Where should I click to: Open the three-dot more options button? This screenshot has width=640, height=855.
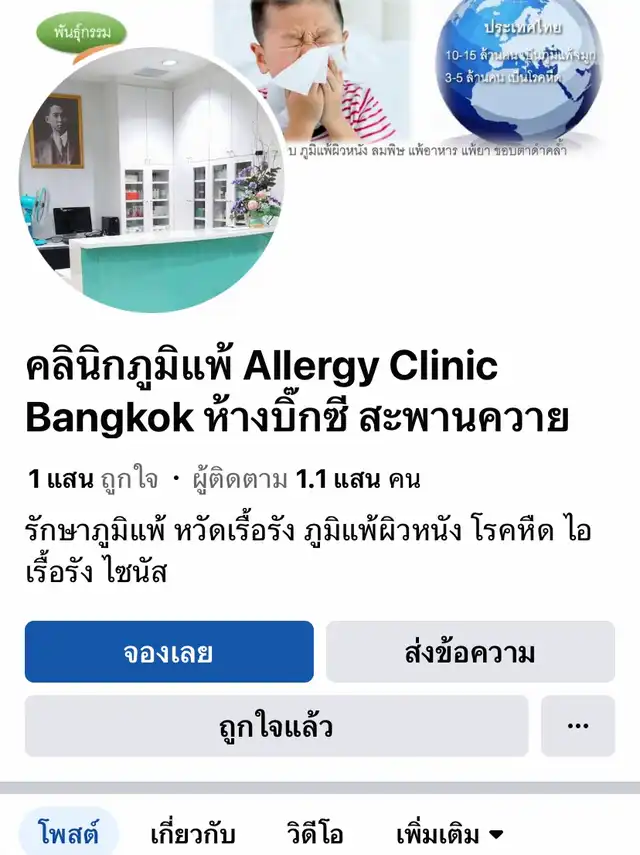(577, 726)
